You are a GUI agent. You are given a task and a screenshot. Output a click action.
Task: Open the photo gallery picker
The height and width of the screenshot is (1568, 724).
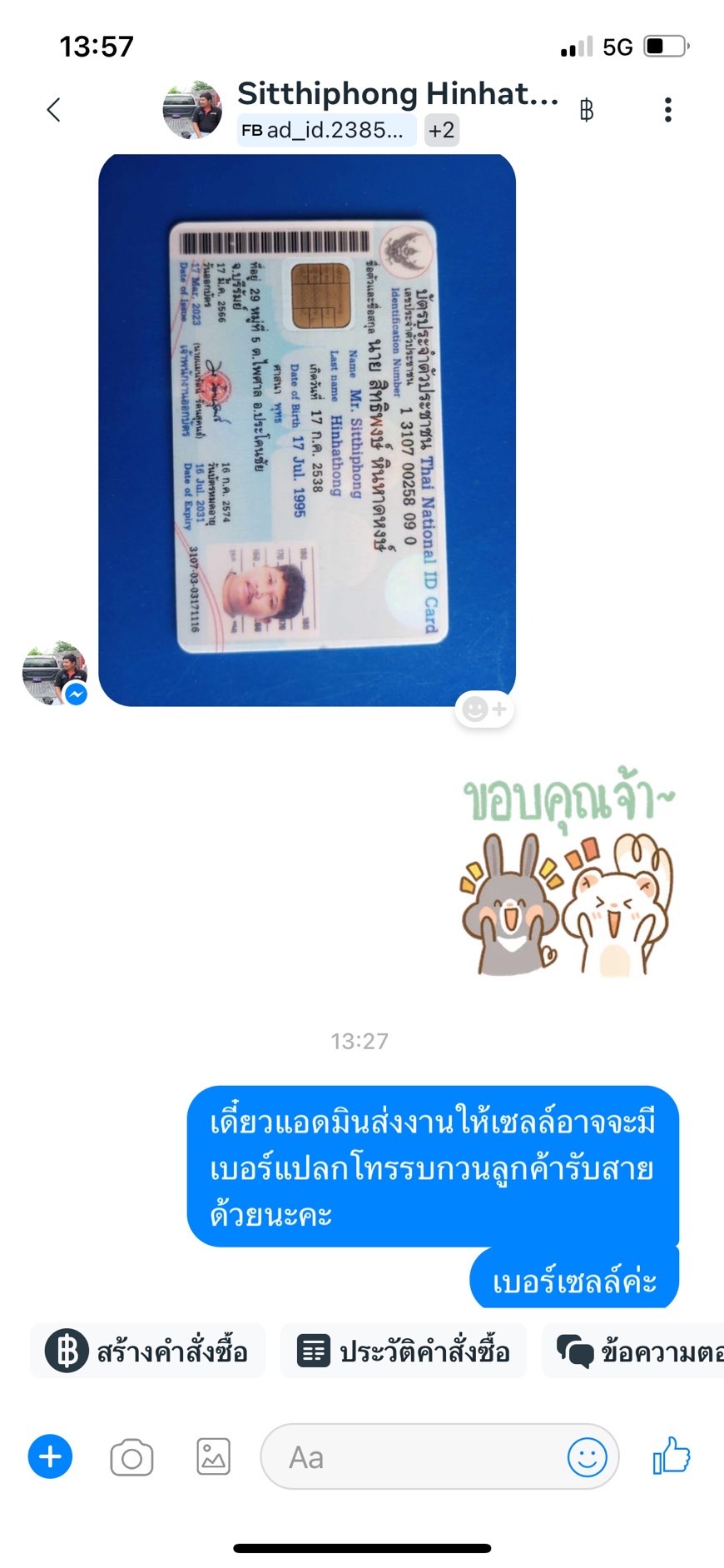click(x=213, y=1456)
